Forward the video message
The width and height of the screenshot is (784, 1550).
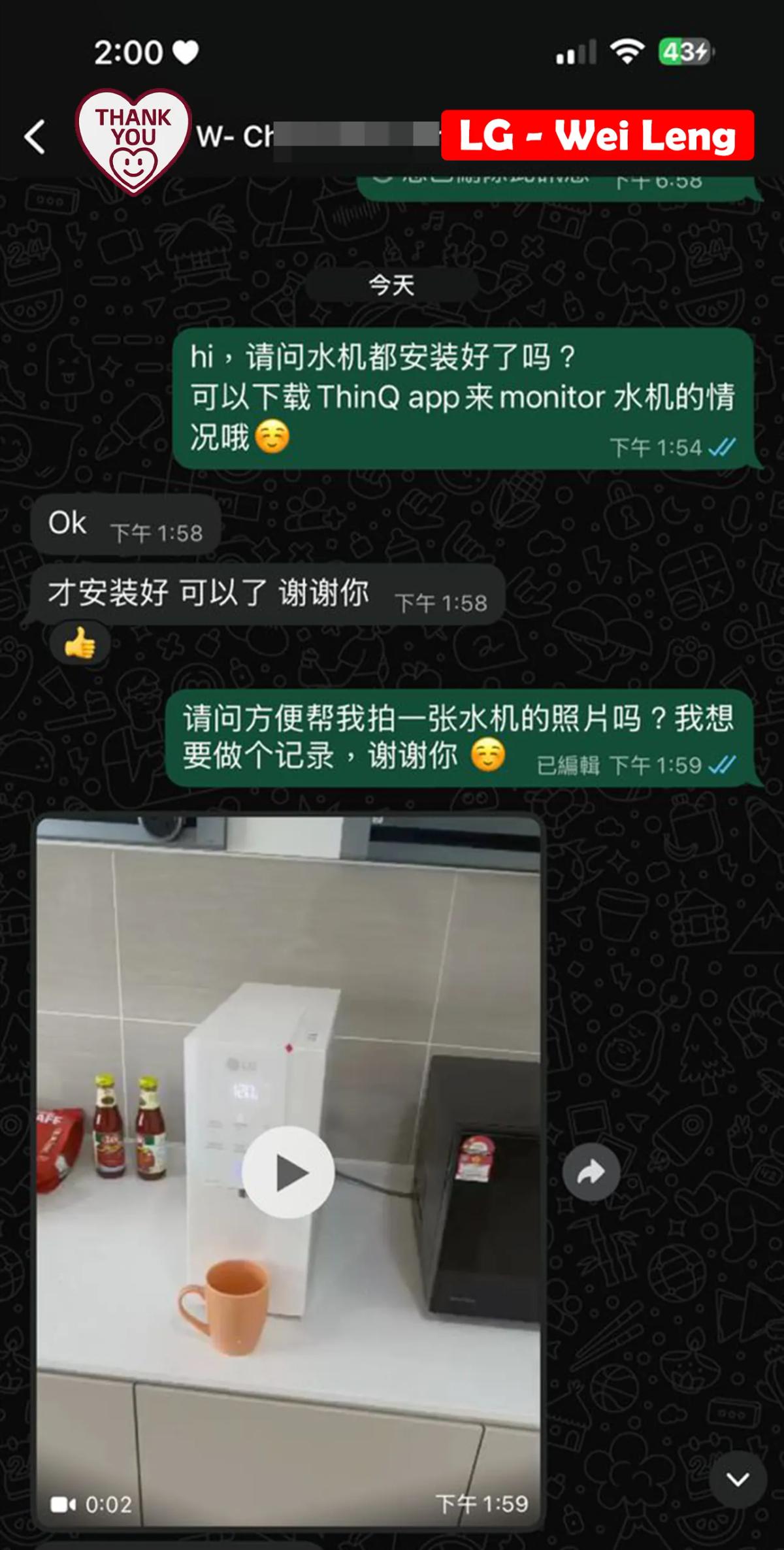(591, 1173)
